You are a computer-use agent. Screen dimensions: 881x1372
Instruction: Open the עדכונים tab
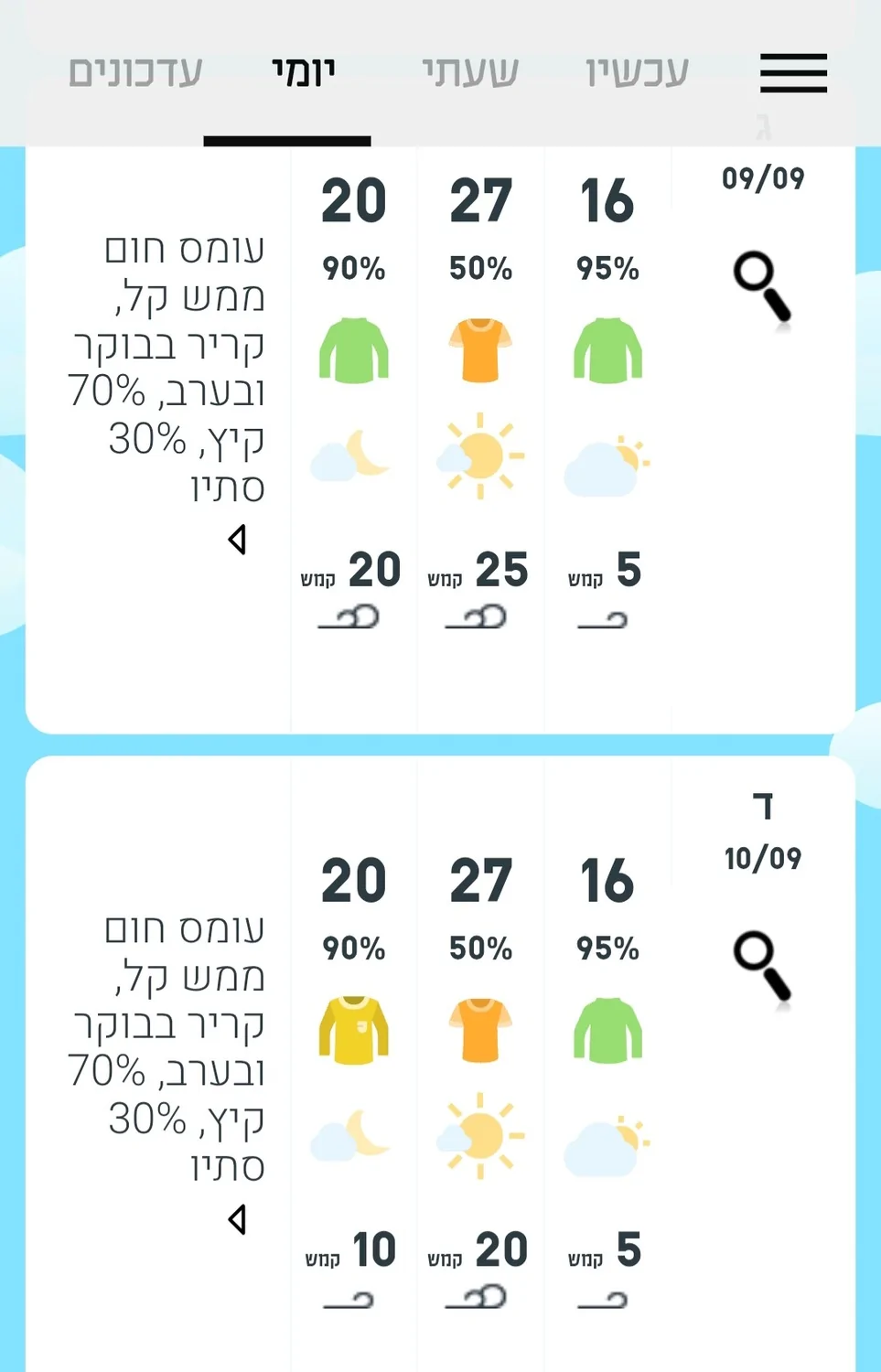pos(135,72)
